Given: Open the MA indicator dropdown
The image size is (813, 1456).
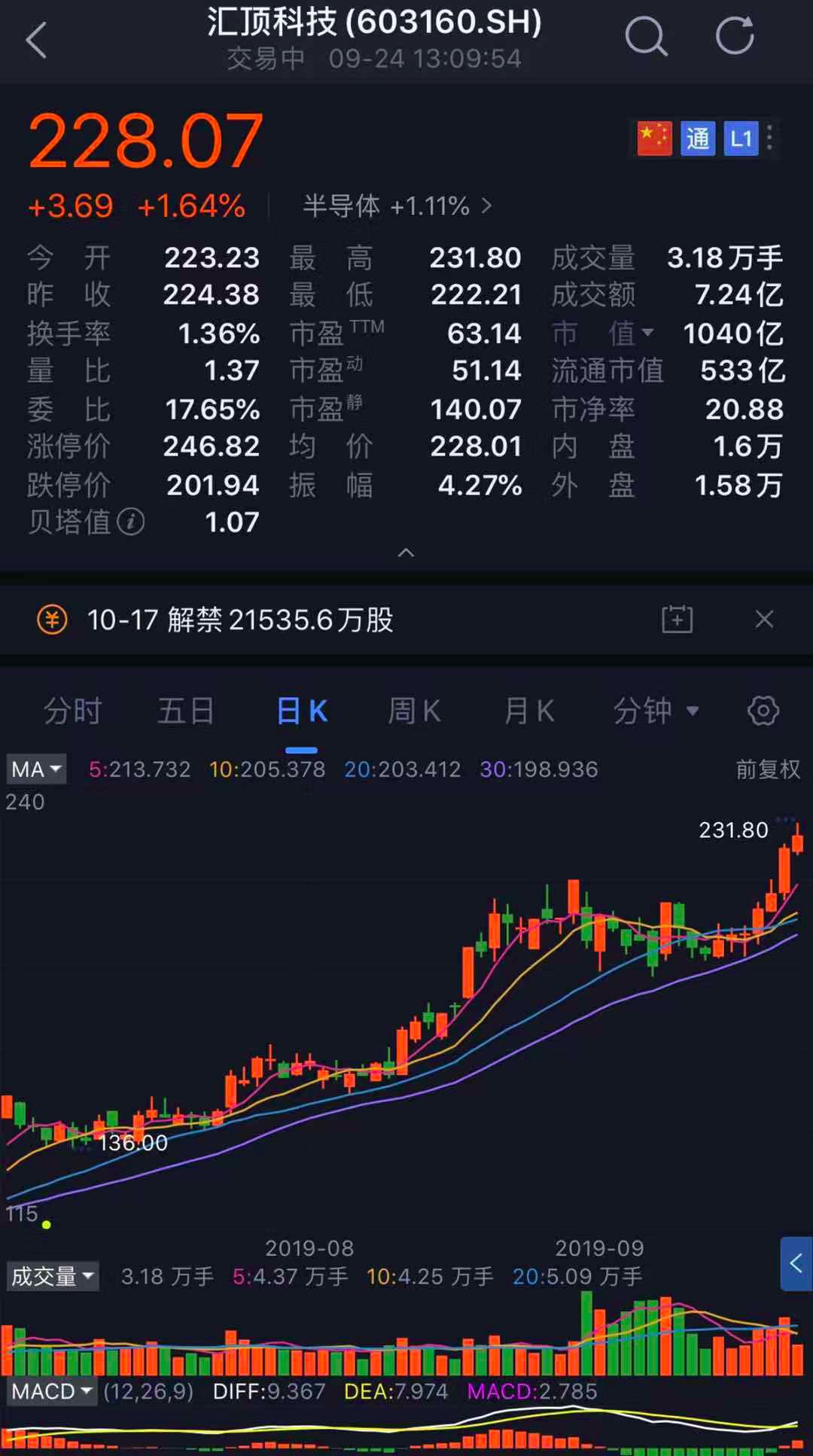Looking at the screenshot, I should click(x=35, y=769).
